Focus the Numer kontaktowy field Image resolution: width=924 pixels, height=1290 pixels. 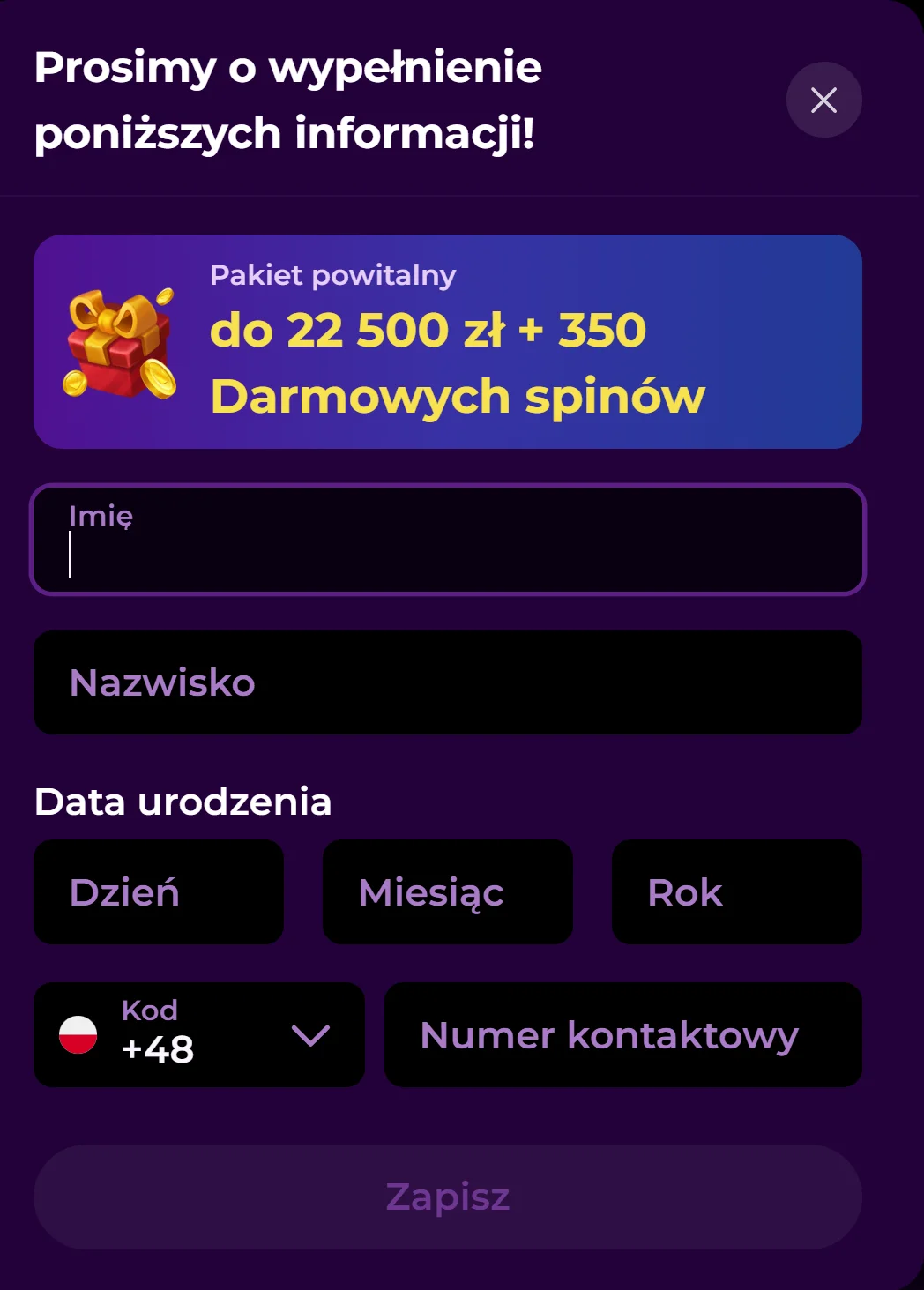pos(622,1035)
